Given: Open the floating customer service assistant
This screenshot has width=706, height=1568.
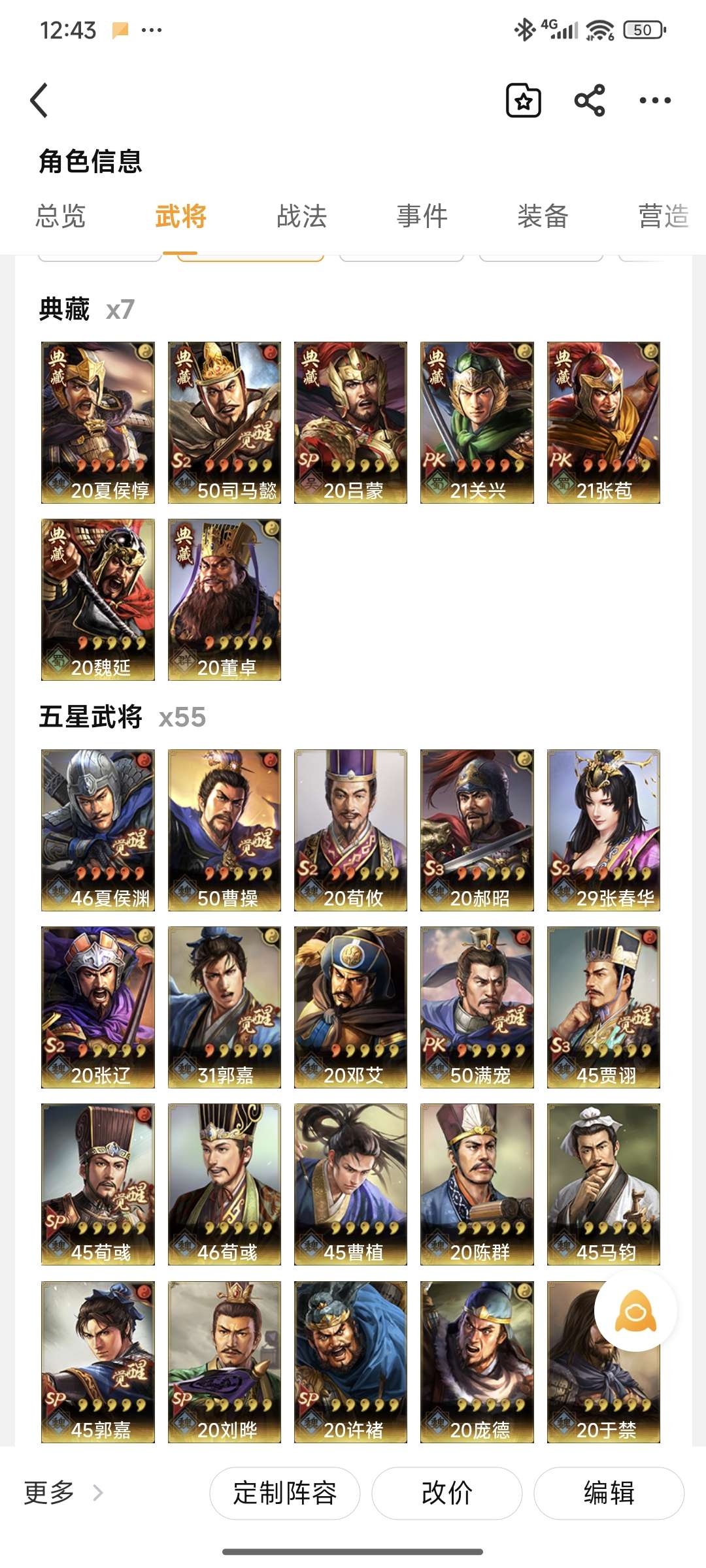Looking at the screenshot, I should click(635, 1310).
